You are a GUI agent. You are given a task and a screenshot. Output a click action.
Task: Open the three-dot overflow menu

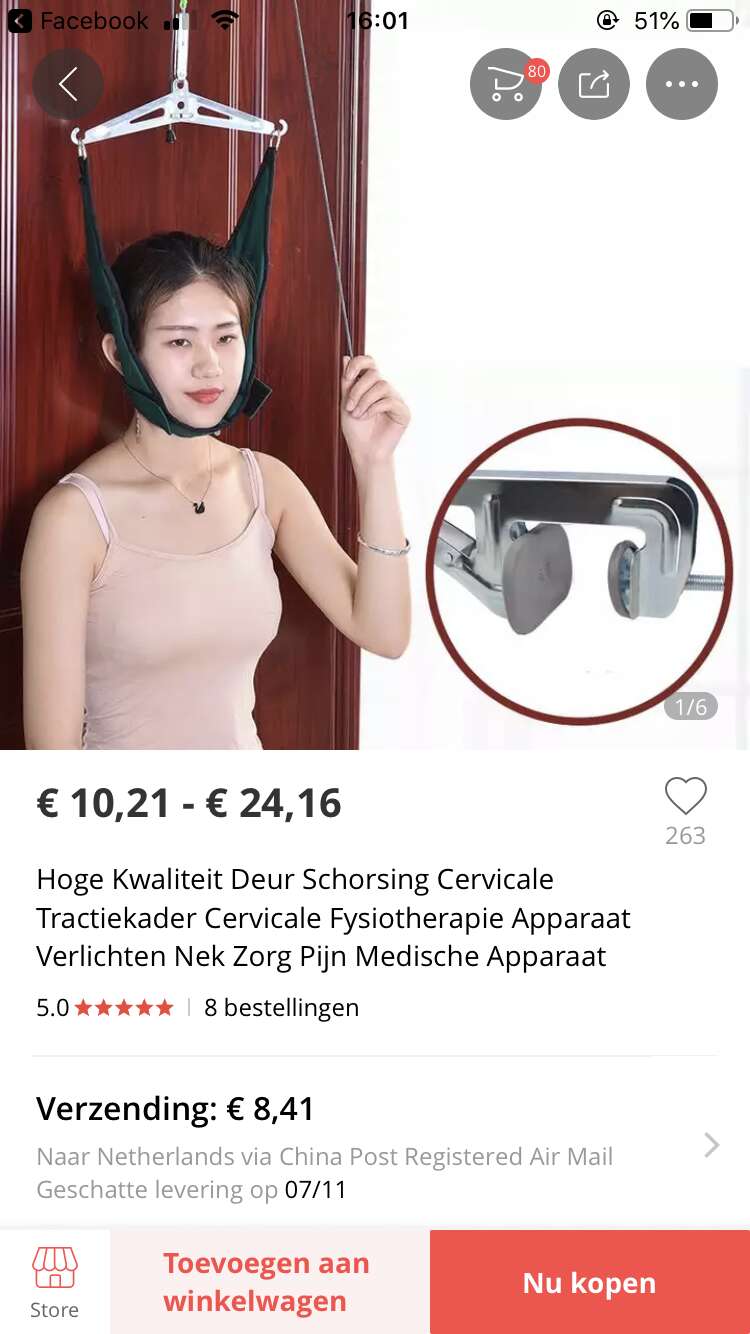click(x=682, y=84)
